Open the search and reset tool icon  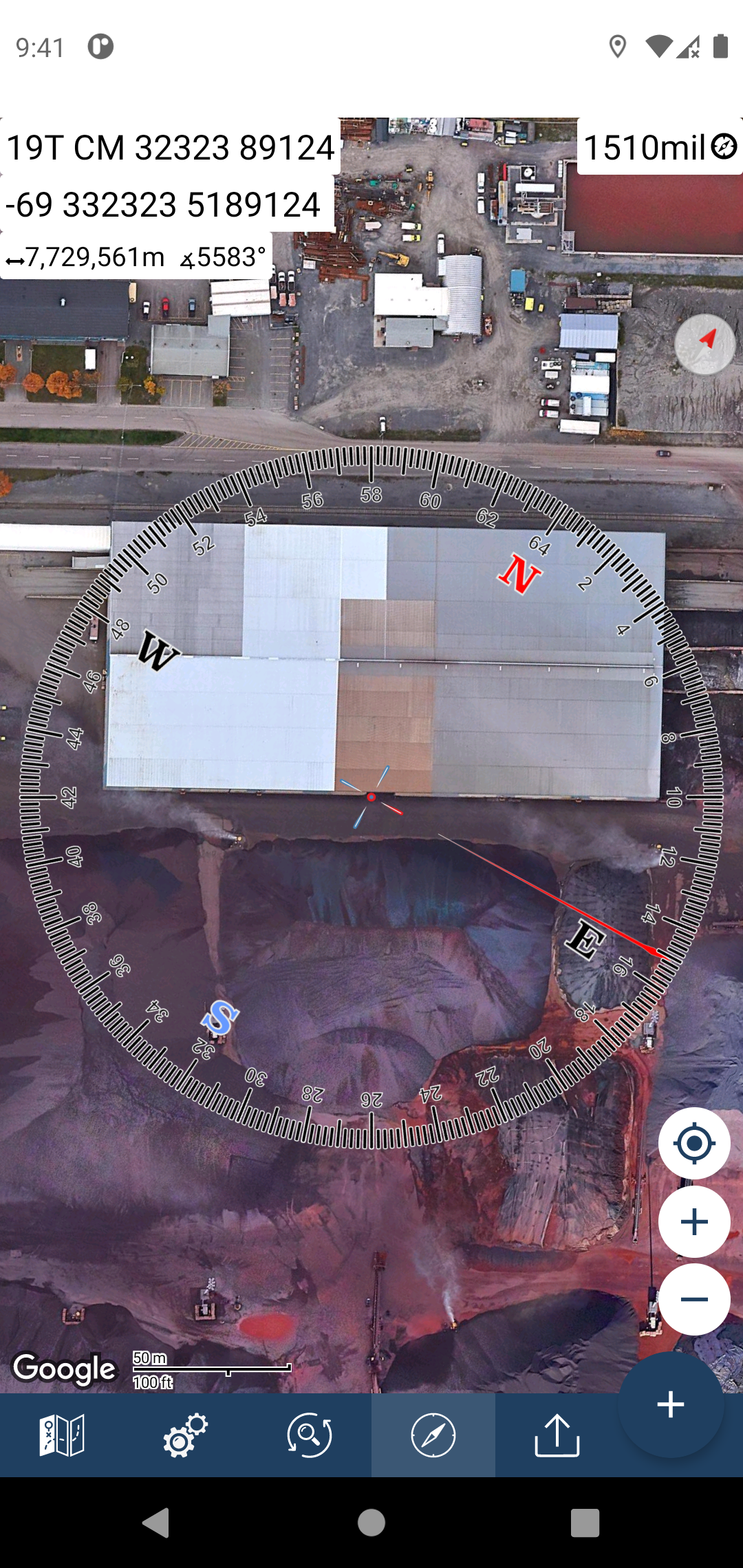point(309,1435)
